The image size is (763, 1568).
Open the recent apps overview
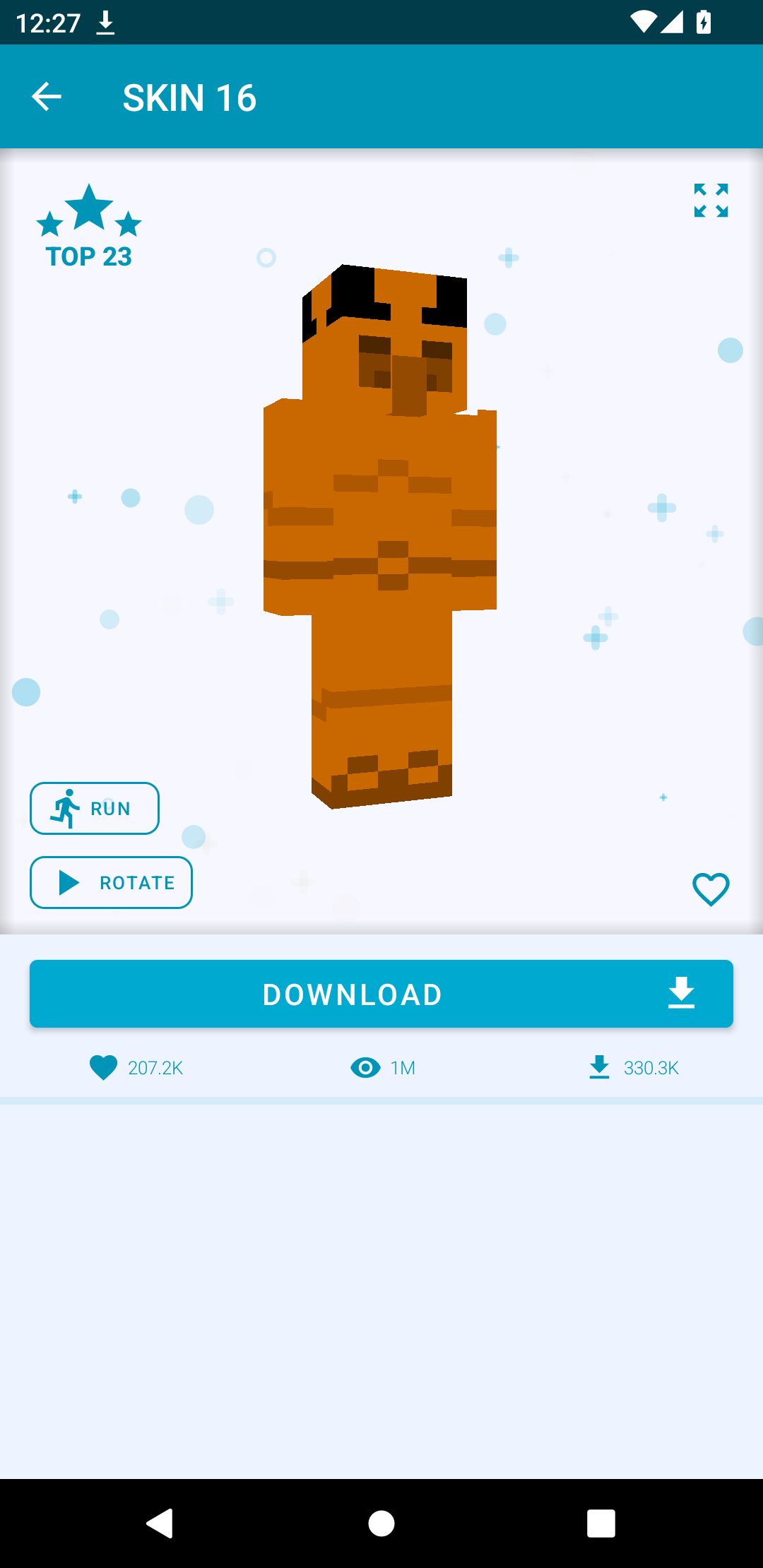[x=601, y=1524]
